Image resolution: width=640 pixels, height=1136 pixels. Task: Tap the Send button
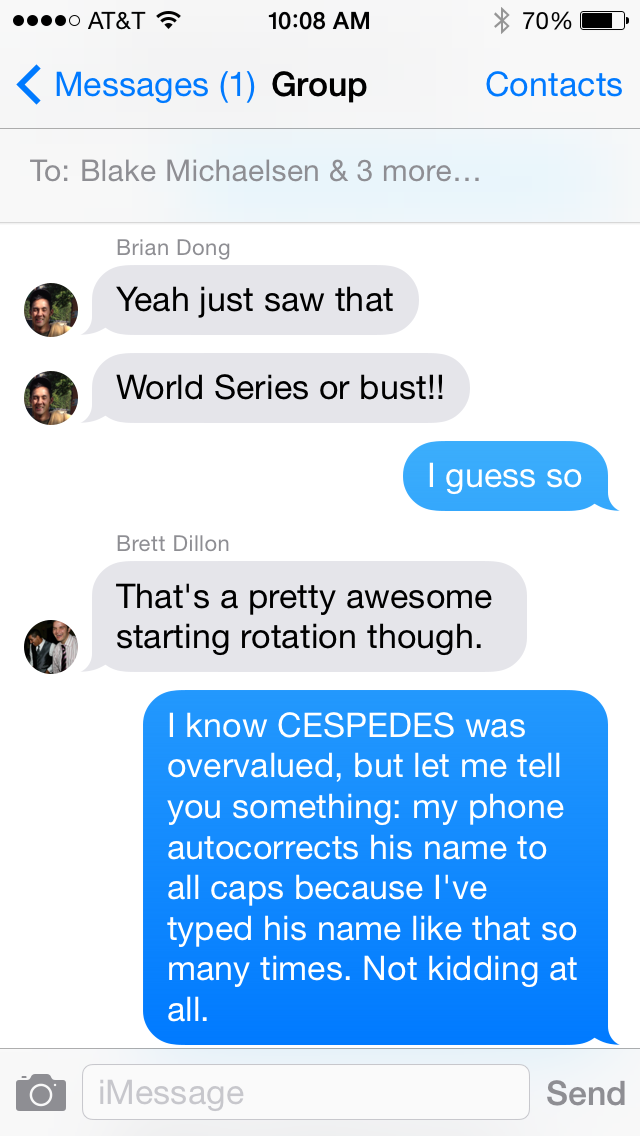click(x=586, y=1093)
